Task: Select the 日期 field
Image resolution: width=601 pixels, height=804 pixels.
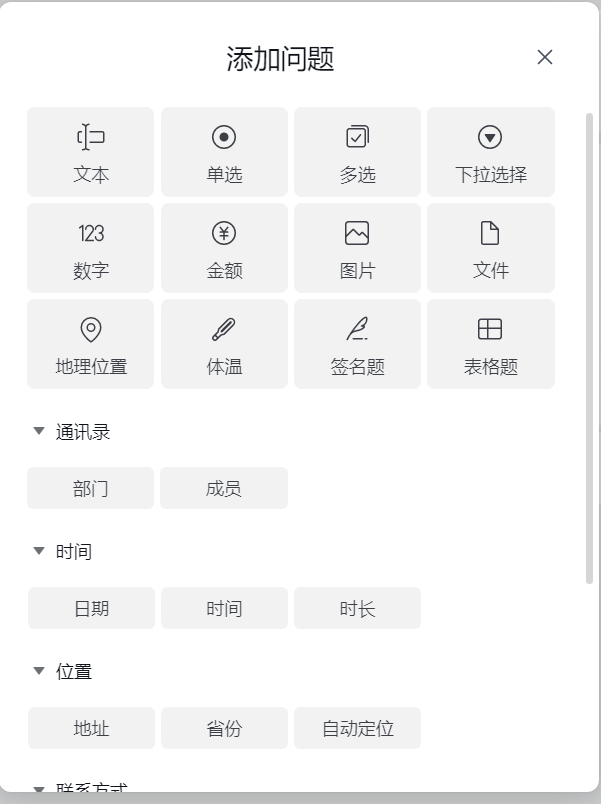Action: coord(91,608)
